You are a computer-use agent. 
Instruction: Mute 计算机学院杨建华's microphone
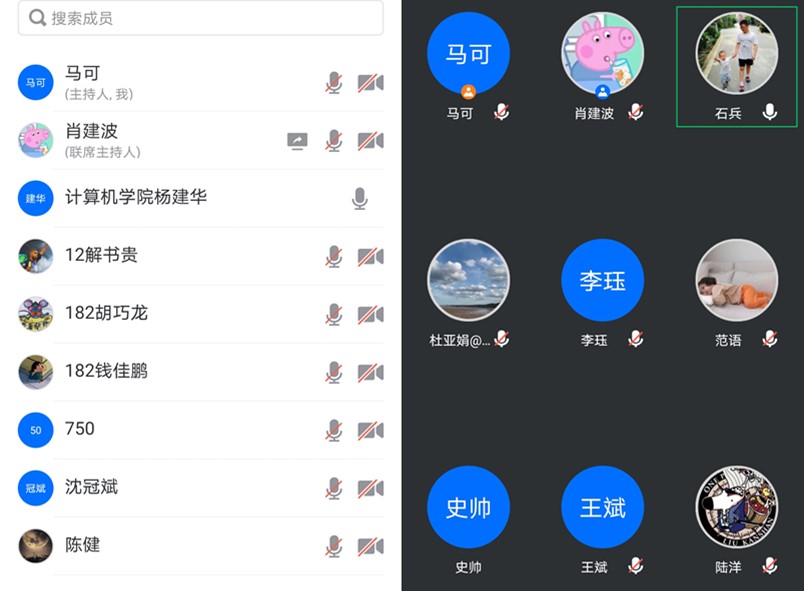(x=360, y=199)
